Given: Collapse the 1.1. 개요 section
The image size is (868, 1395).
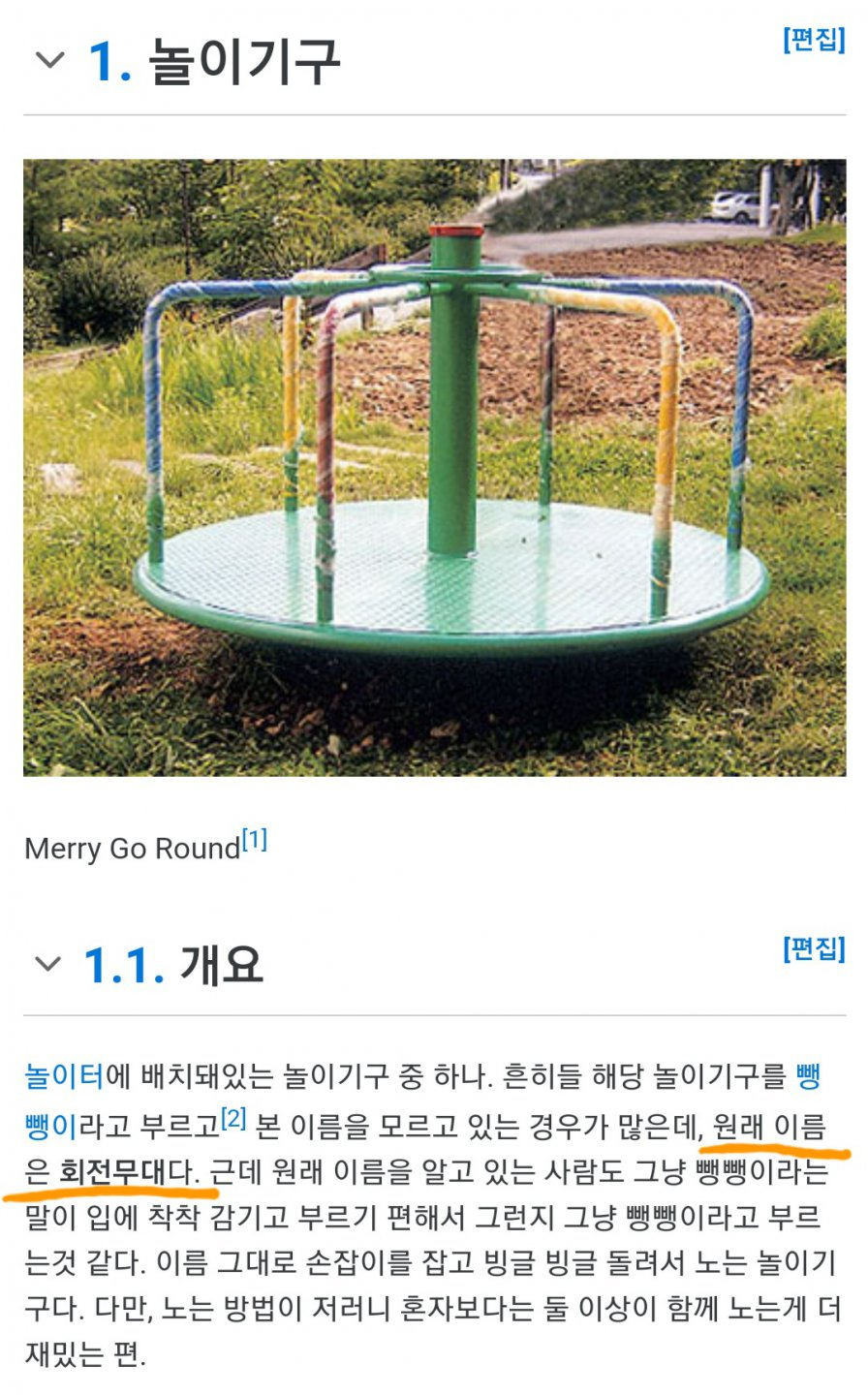Looking at the screenshot, I should tap(48, 964).
